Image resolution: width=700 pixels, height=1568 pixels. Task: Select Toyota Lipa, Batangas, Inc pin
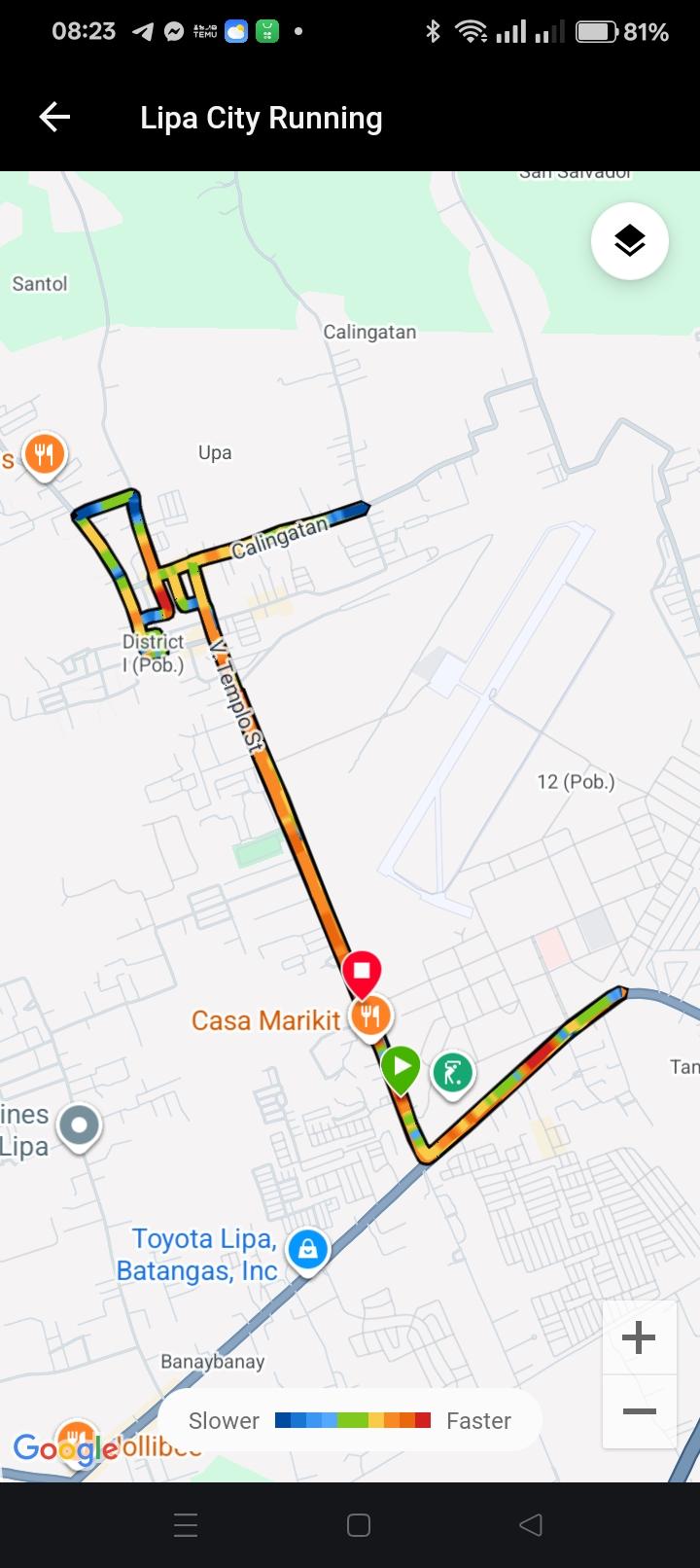point(308,1248)
